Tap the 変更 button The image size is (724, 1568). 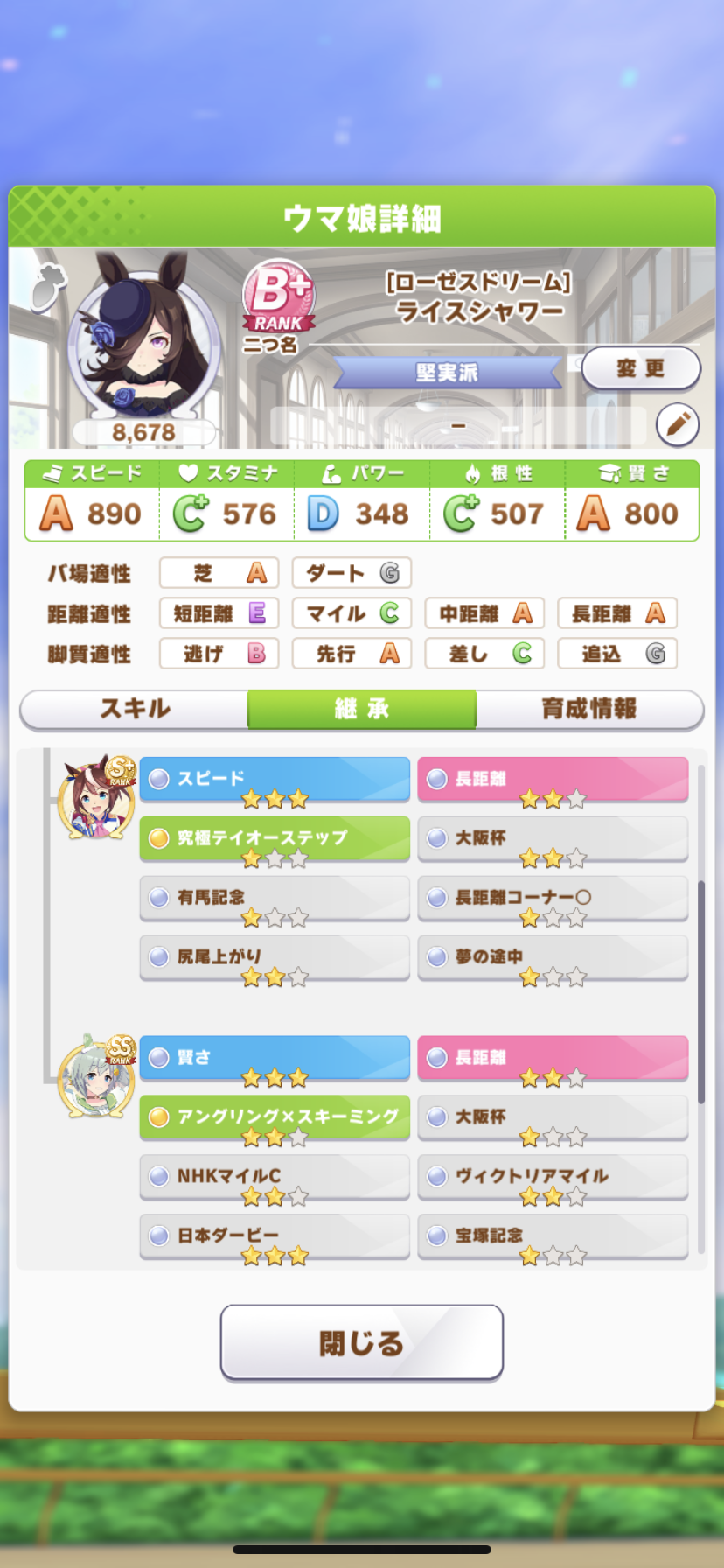640,368
